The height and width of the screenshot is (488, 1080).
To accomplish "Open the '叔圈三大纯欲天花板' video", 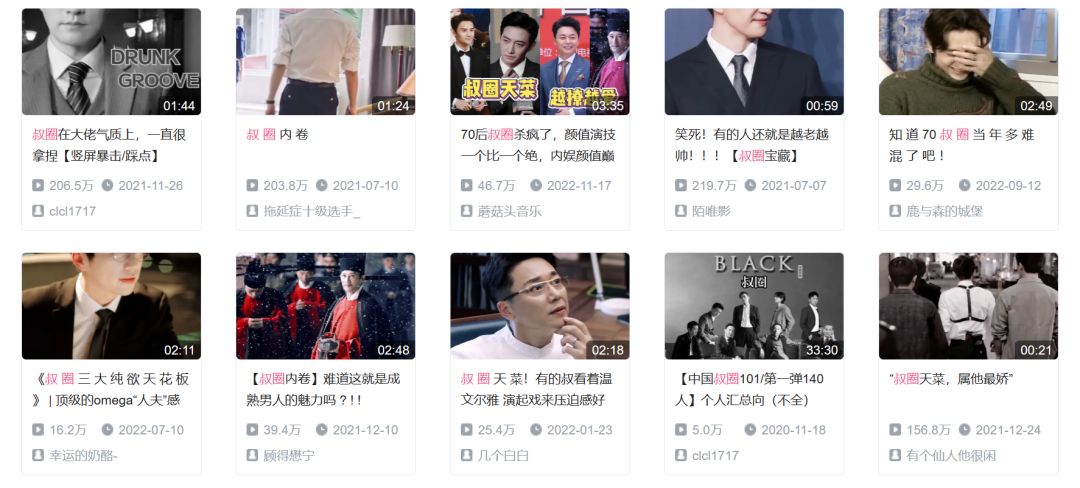I will tap(111, 306).
